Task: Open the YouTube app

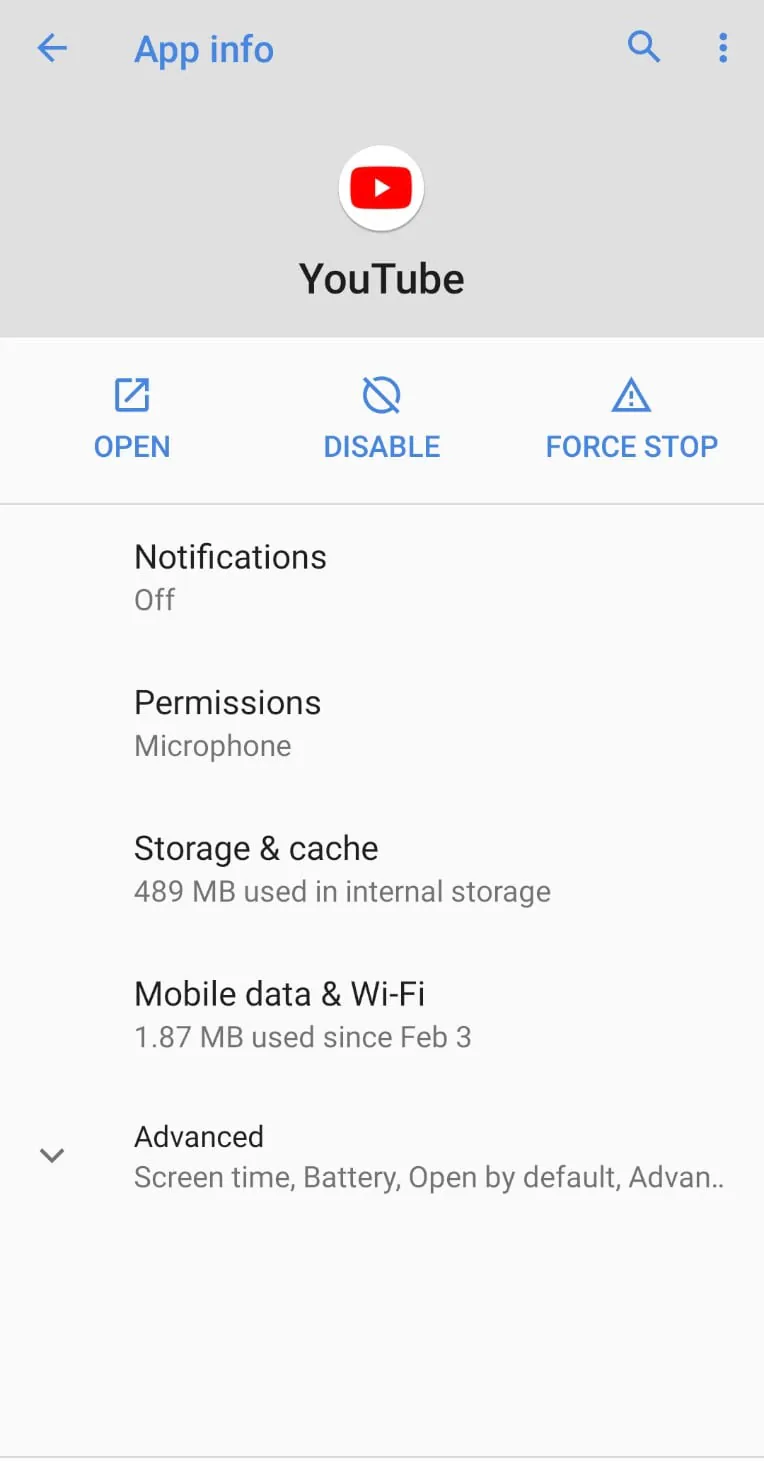Action: [x=132, y=419]
